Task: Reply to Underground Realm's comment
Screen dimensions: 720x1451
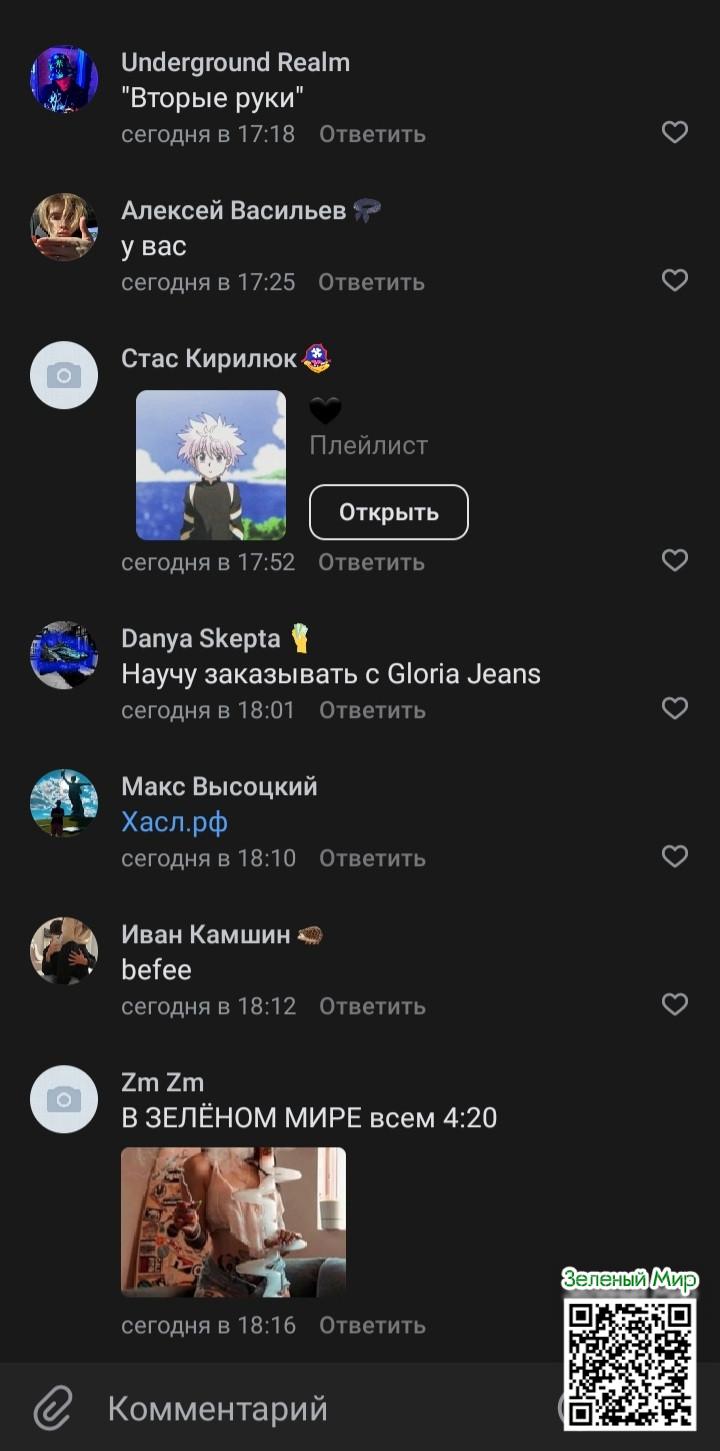Action: pos(372,134)
